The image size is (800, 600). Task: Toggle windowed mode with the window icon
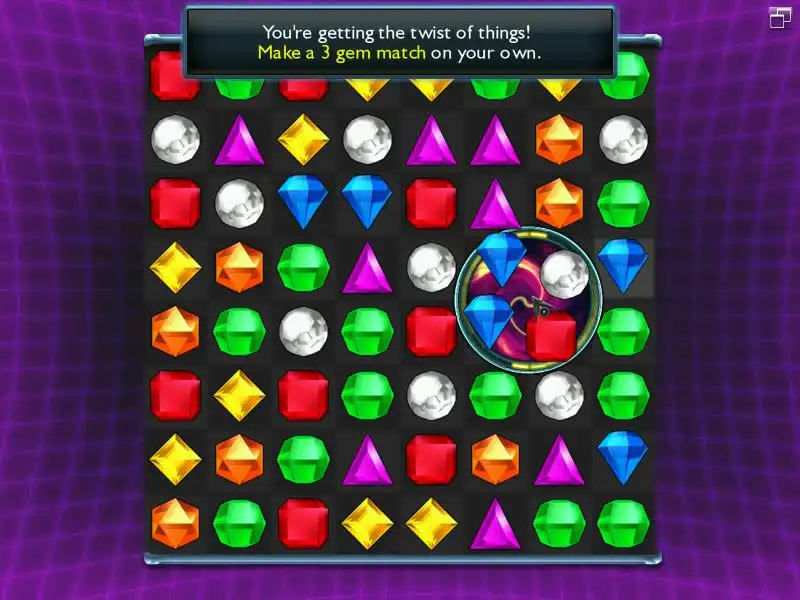(x=780, y=17)
